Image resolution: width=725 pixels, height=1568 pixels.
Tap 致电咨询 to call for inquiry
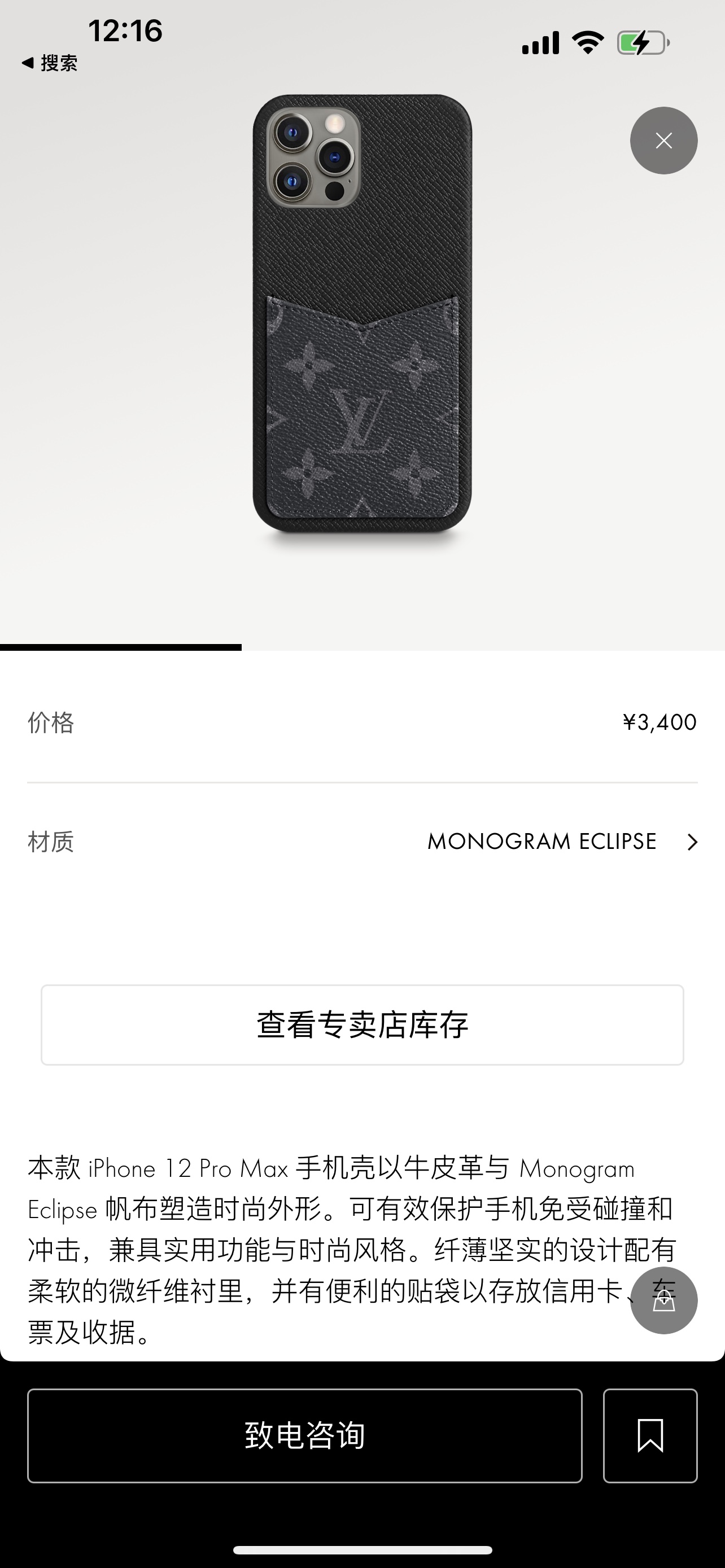point(304,1435)
